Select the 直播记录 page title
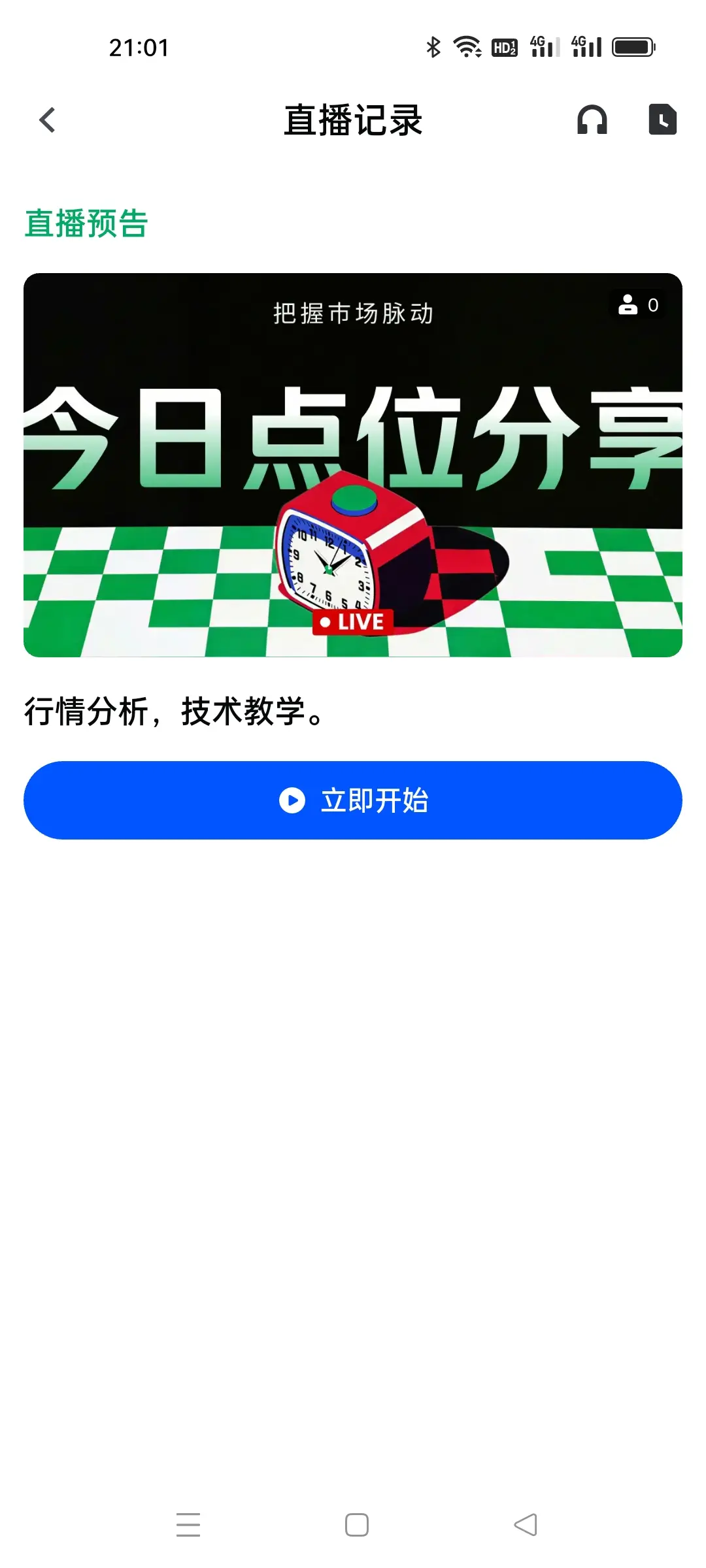Viewport: 706px width, 1568px height. [x=353, y=121]
